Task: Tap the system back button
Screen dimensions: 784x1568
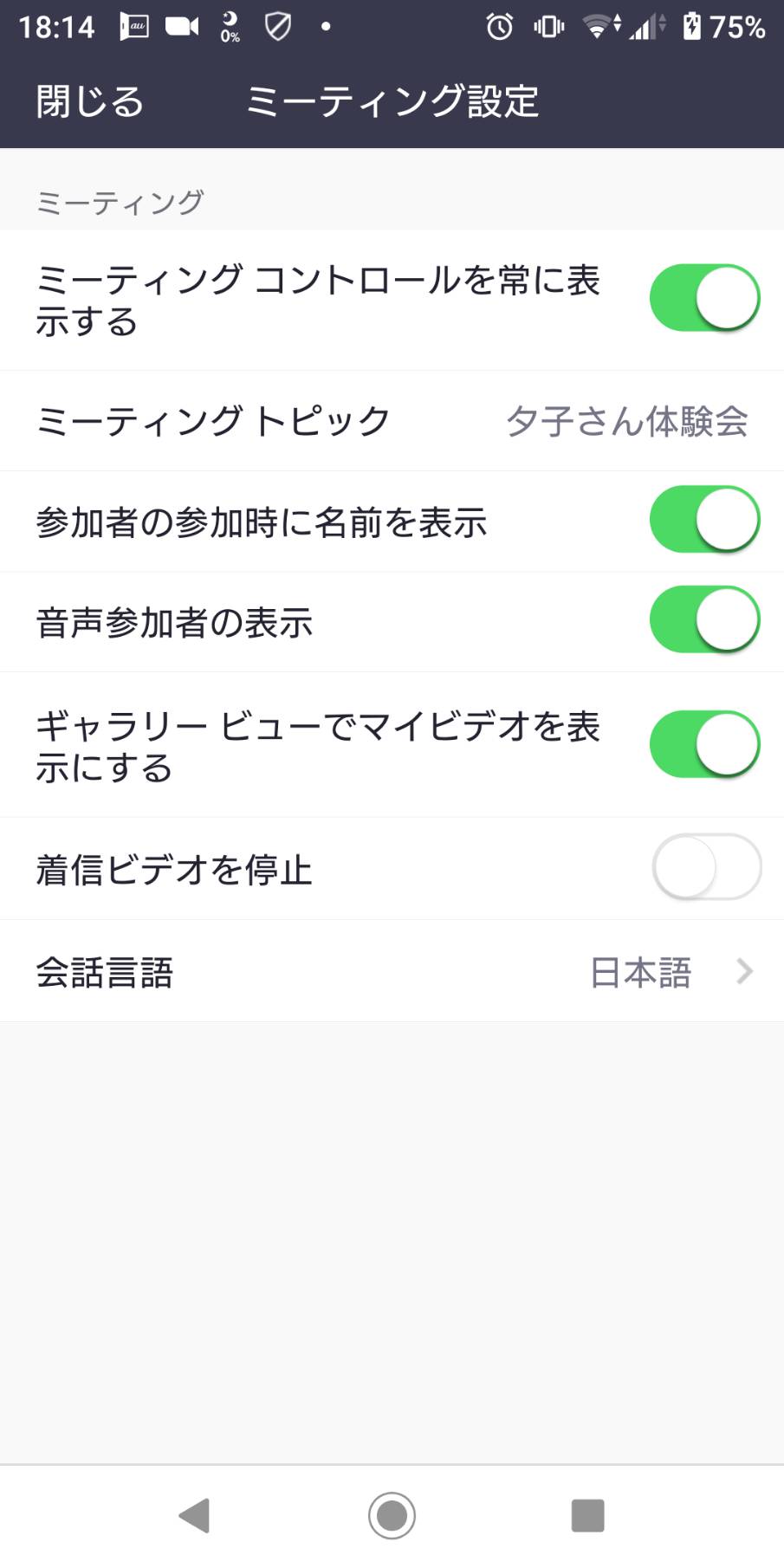Action: pyautogui.click(x=194, y=1516)
